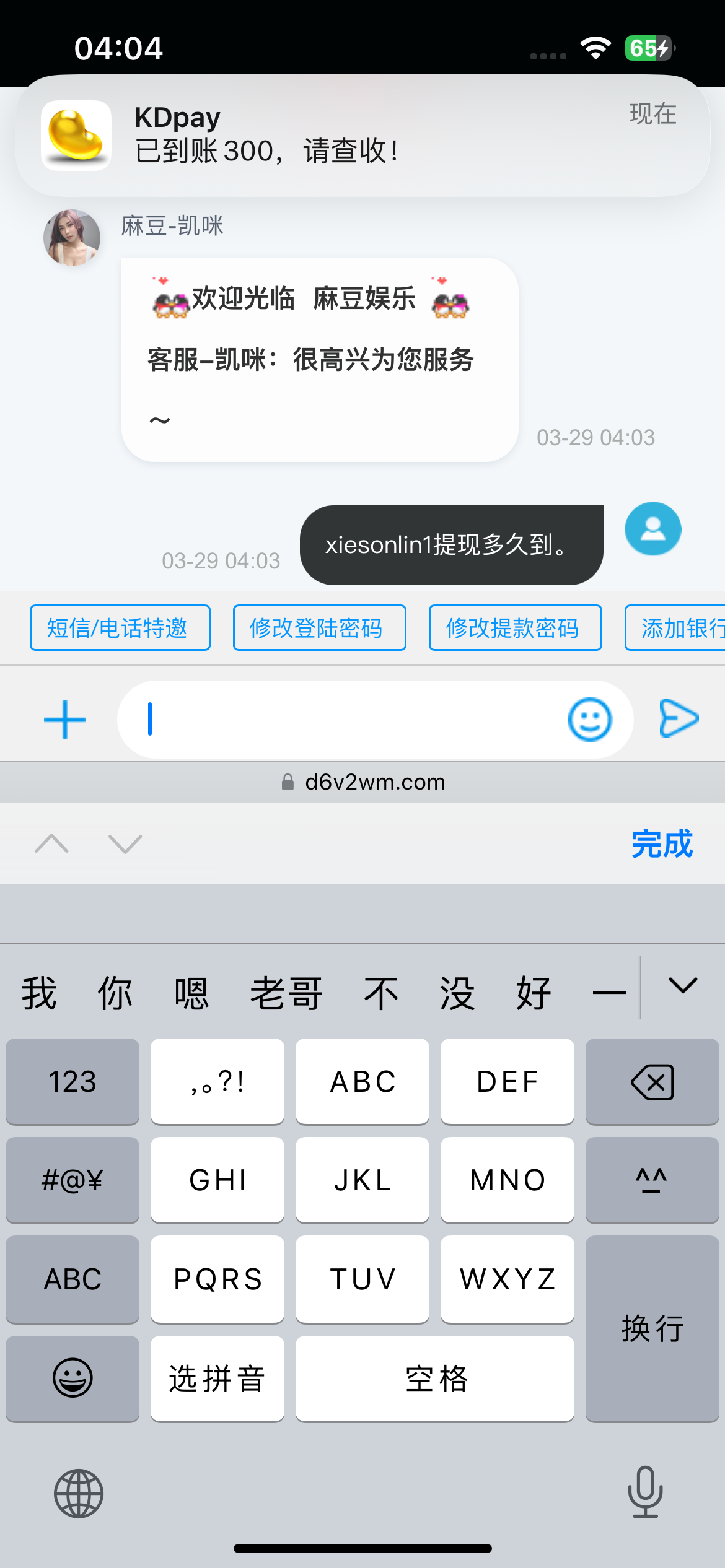Tap the 换行 return key
This screenshot has height=1568, width=725.
pyautogui.click(x=652, y=1328)
